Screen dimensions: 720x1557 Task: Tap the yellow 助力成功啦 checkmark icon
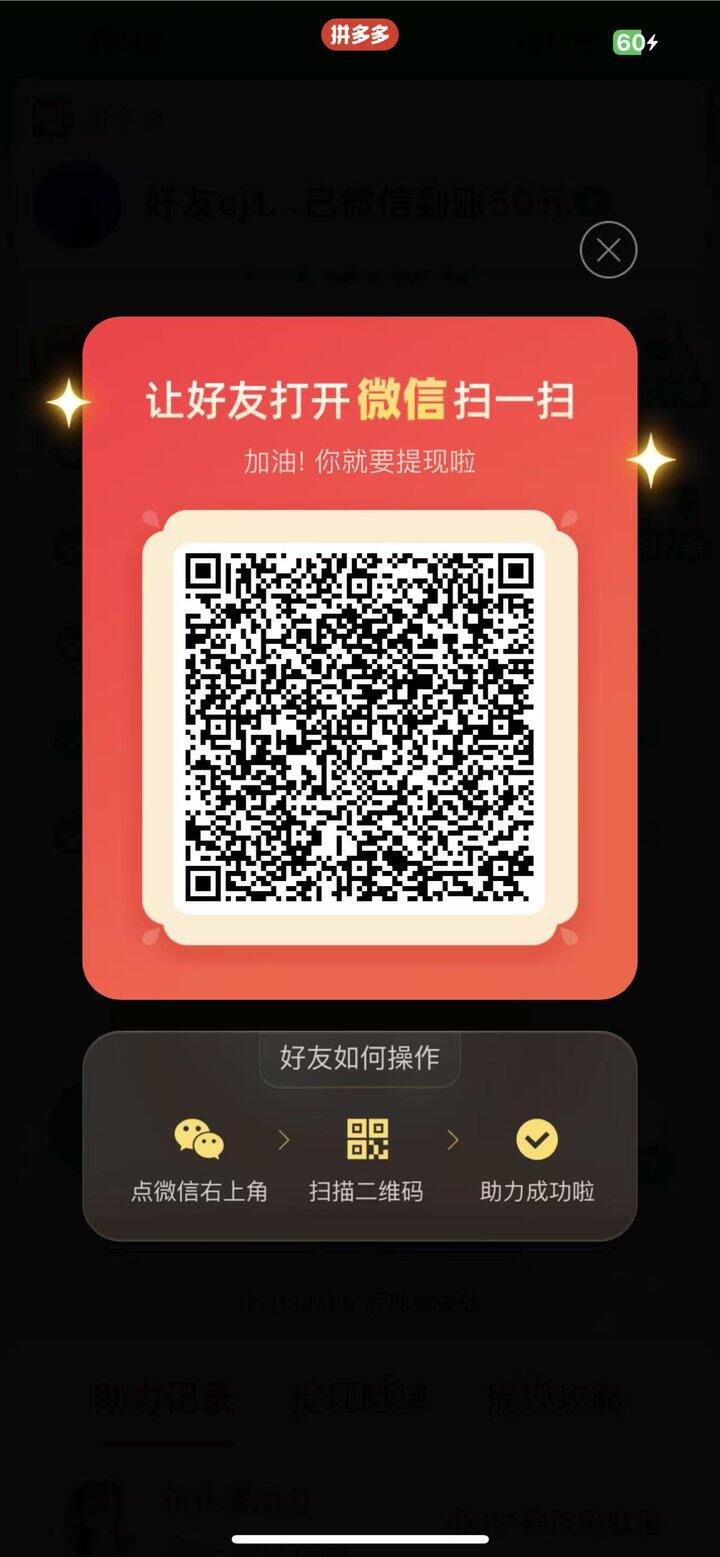tap(536, 1138)
